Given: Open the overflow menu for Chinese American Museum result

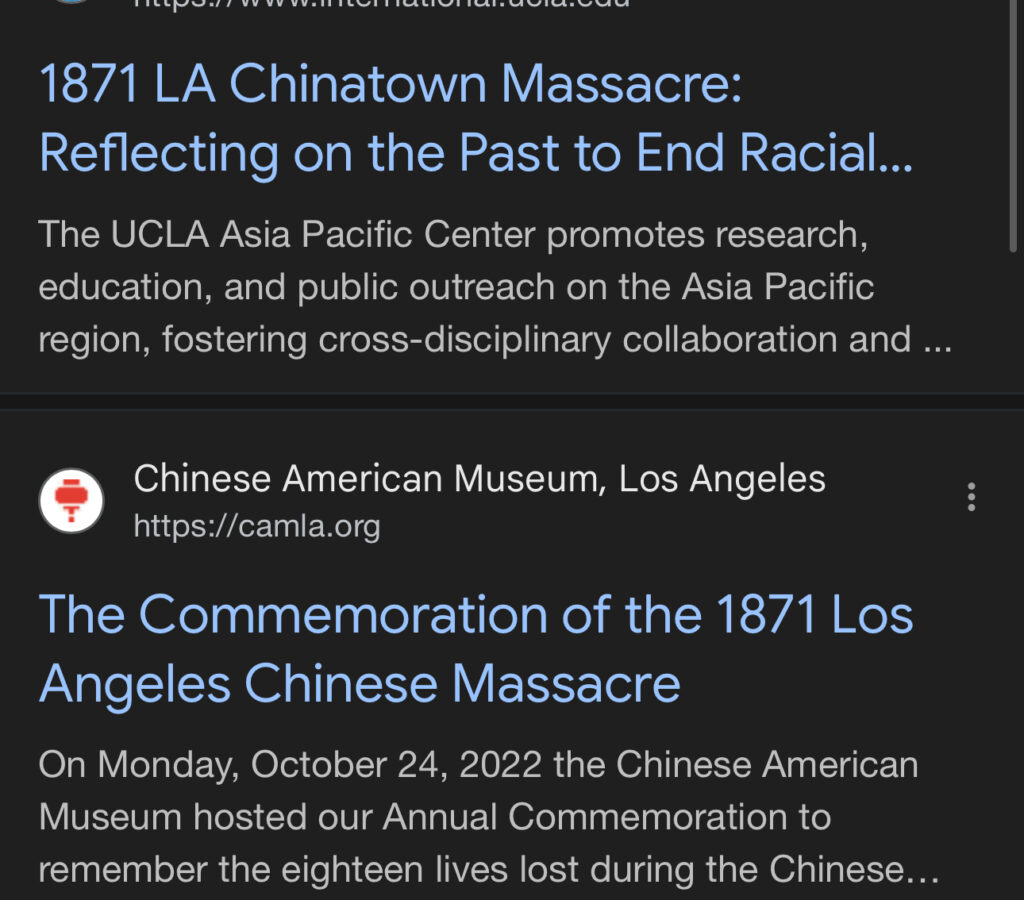Looking at the screenshot, I should [971, 497].
